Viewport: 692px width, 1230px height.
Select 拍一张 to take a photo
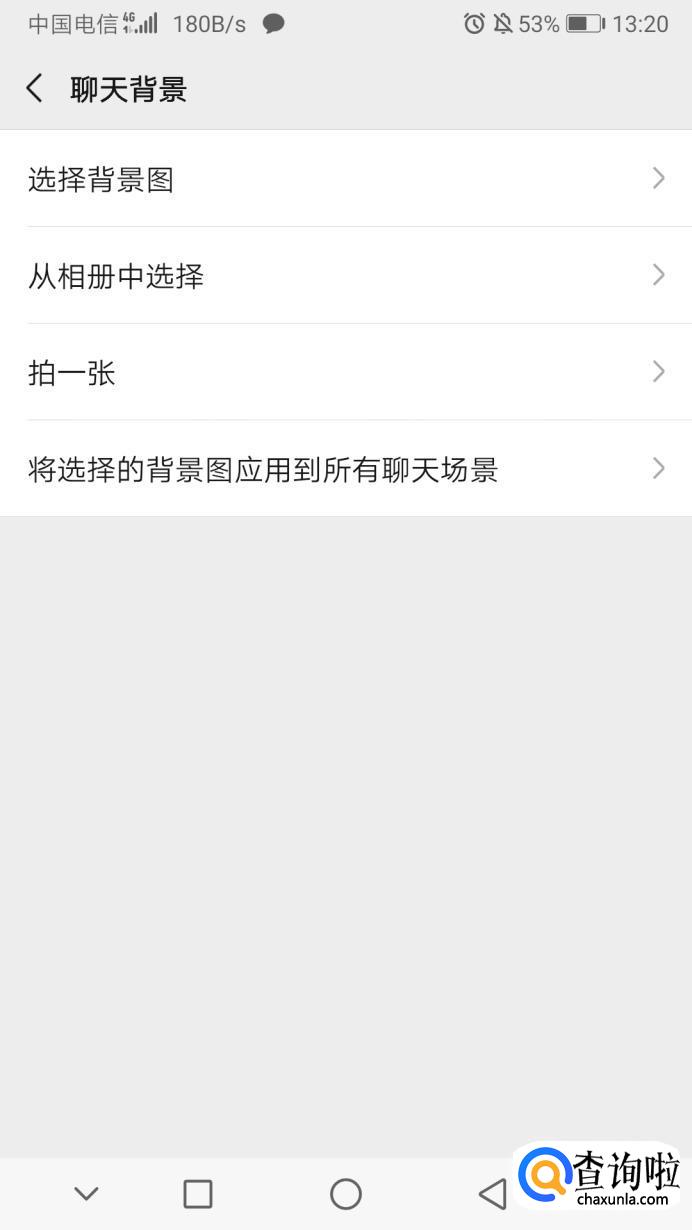[x=346, y=373]
